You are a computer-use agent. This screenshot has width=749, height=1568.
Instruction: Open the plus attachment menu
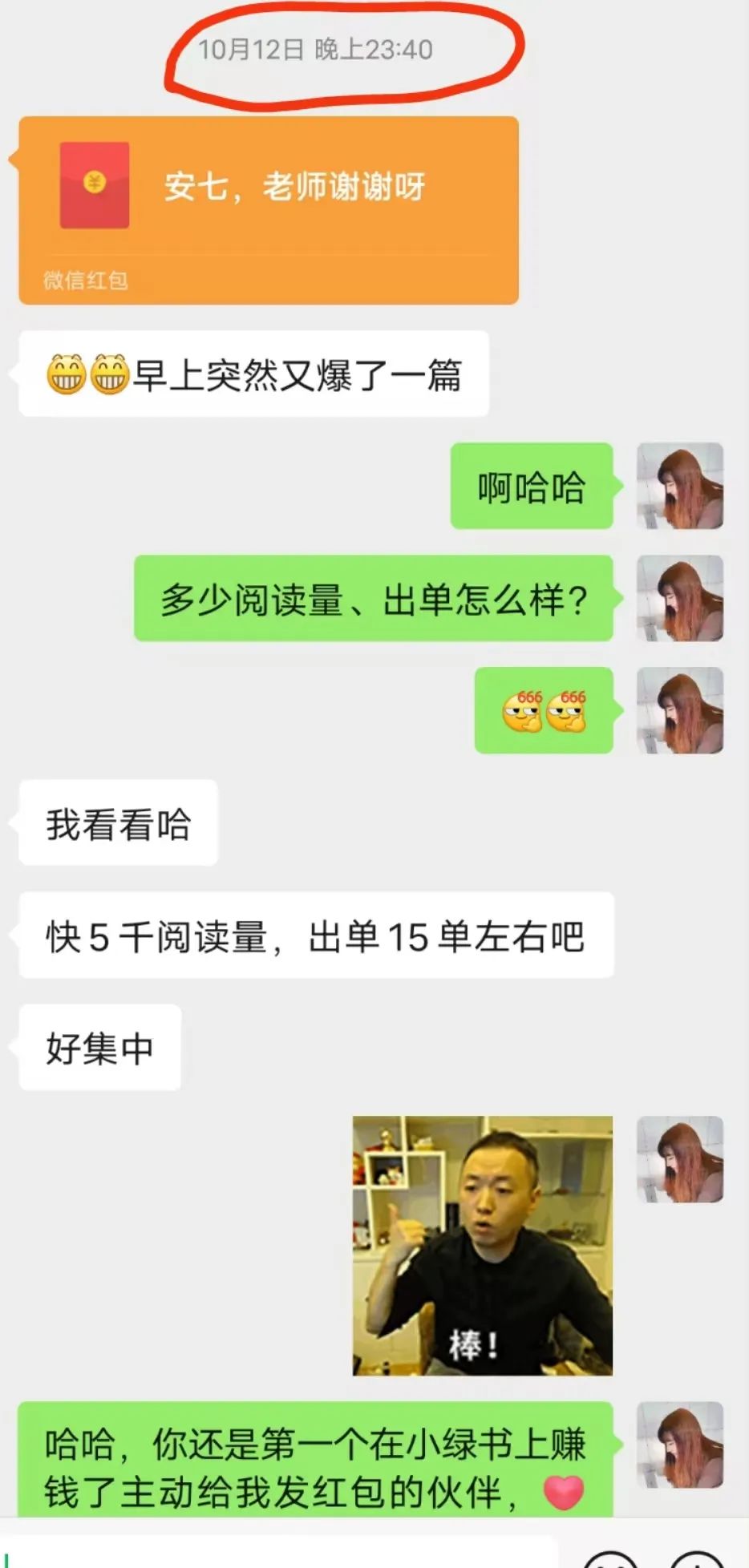click(698, 1560)
